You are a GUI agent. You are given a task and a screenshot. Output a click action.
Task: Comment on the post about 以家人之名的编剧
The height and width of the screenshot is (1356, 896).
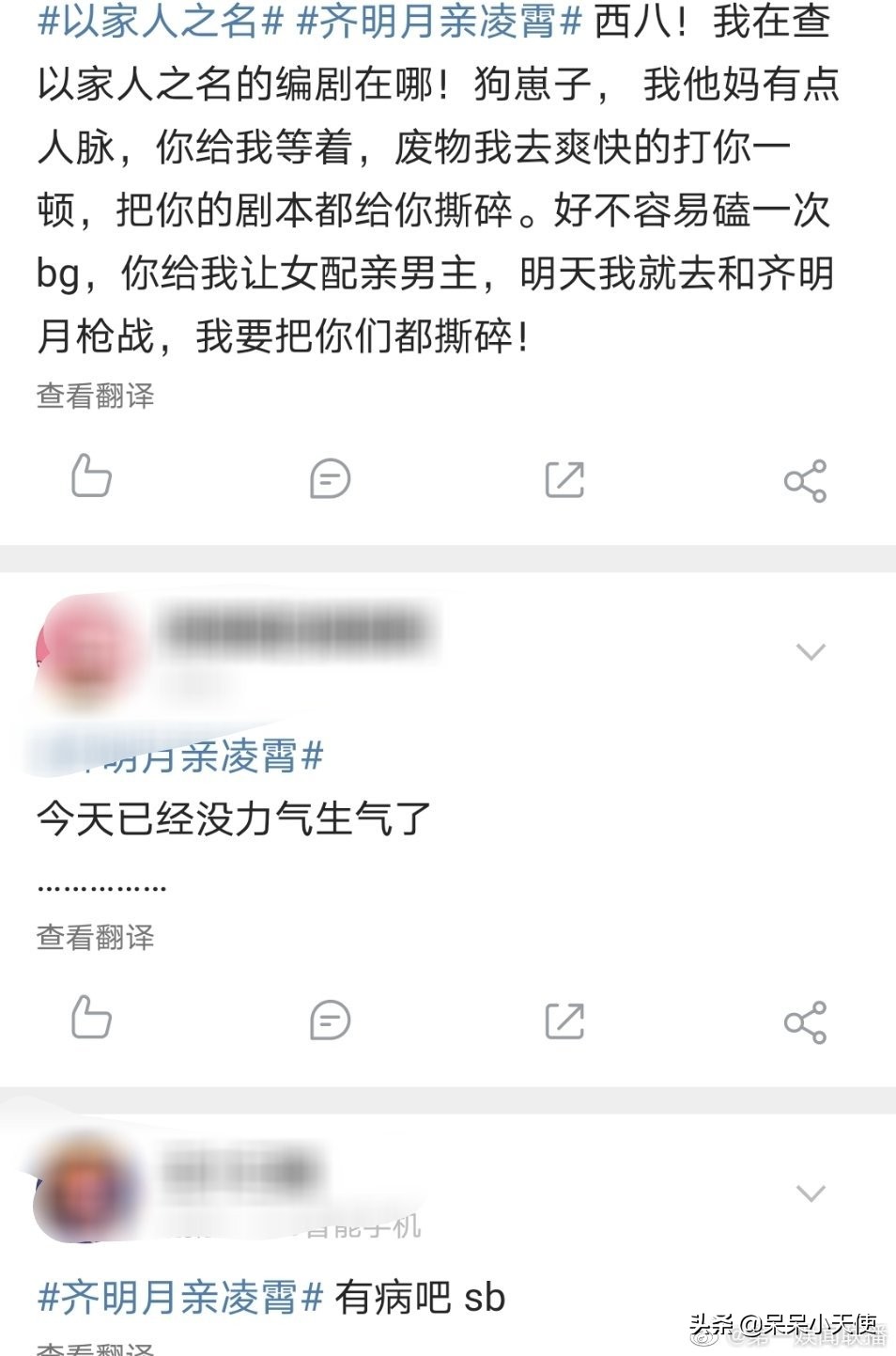pos(330,479)
